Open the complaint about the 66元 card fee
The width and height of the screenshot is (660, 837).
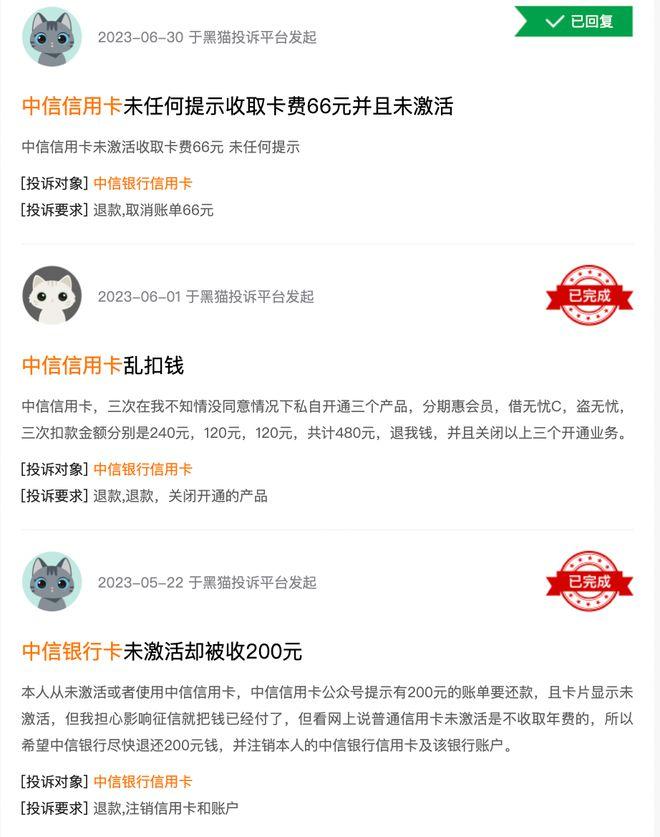pyautogui.click(x=237, y=106)
